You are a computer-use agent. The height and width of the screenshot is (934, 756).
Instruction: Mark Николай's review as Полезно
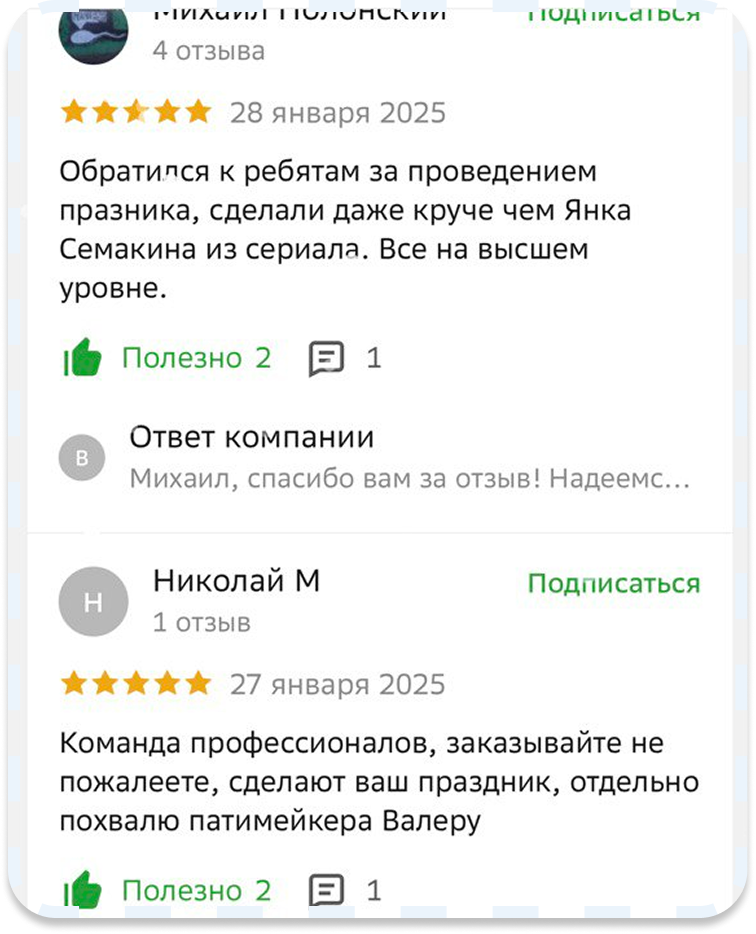click(x=167, y=889)
